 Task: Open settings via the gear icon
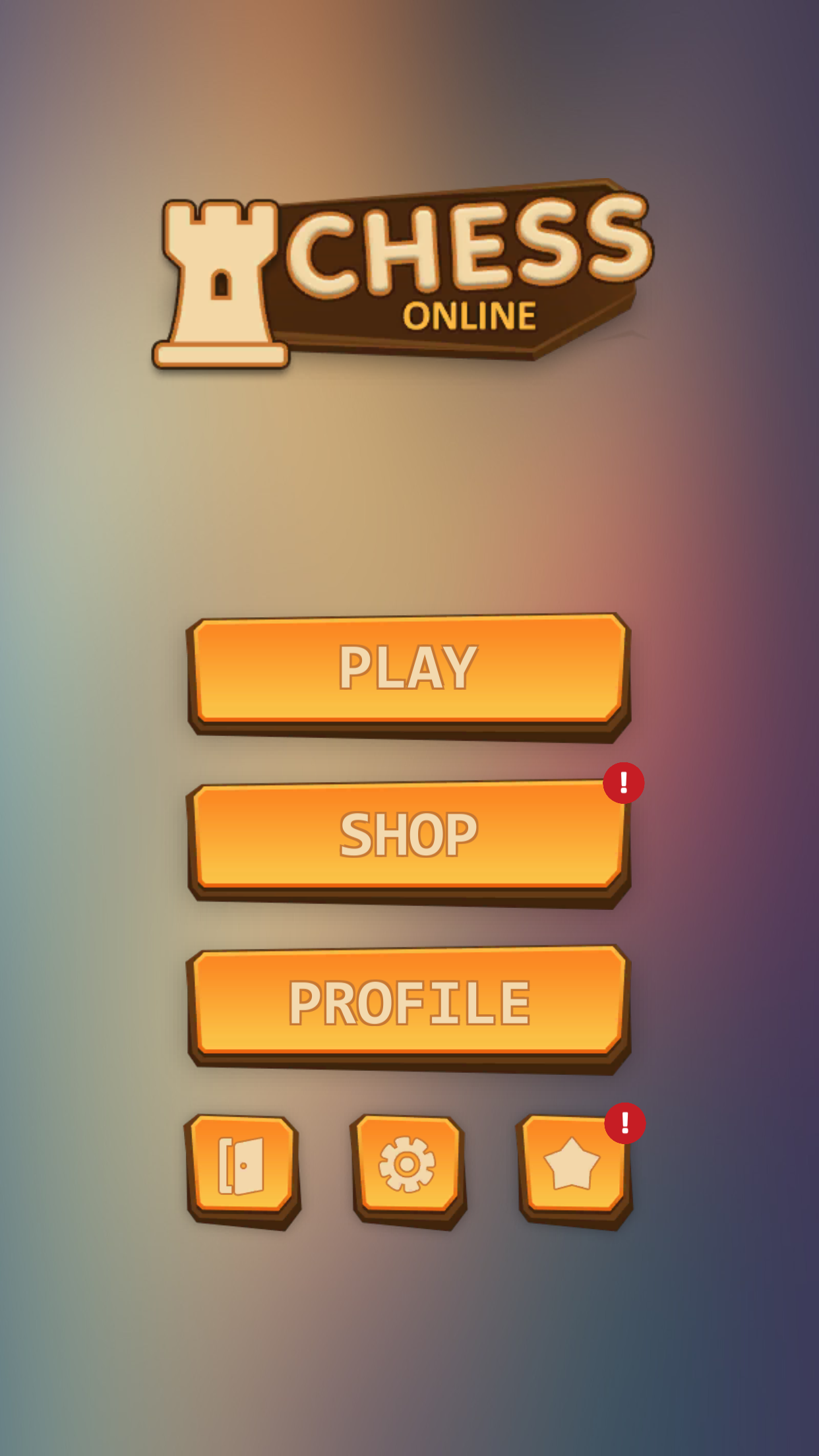[408, 1166]
